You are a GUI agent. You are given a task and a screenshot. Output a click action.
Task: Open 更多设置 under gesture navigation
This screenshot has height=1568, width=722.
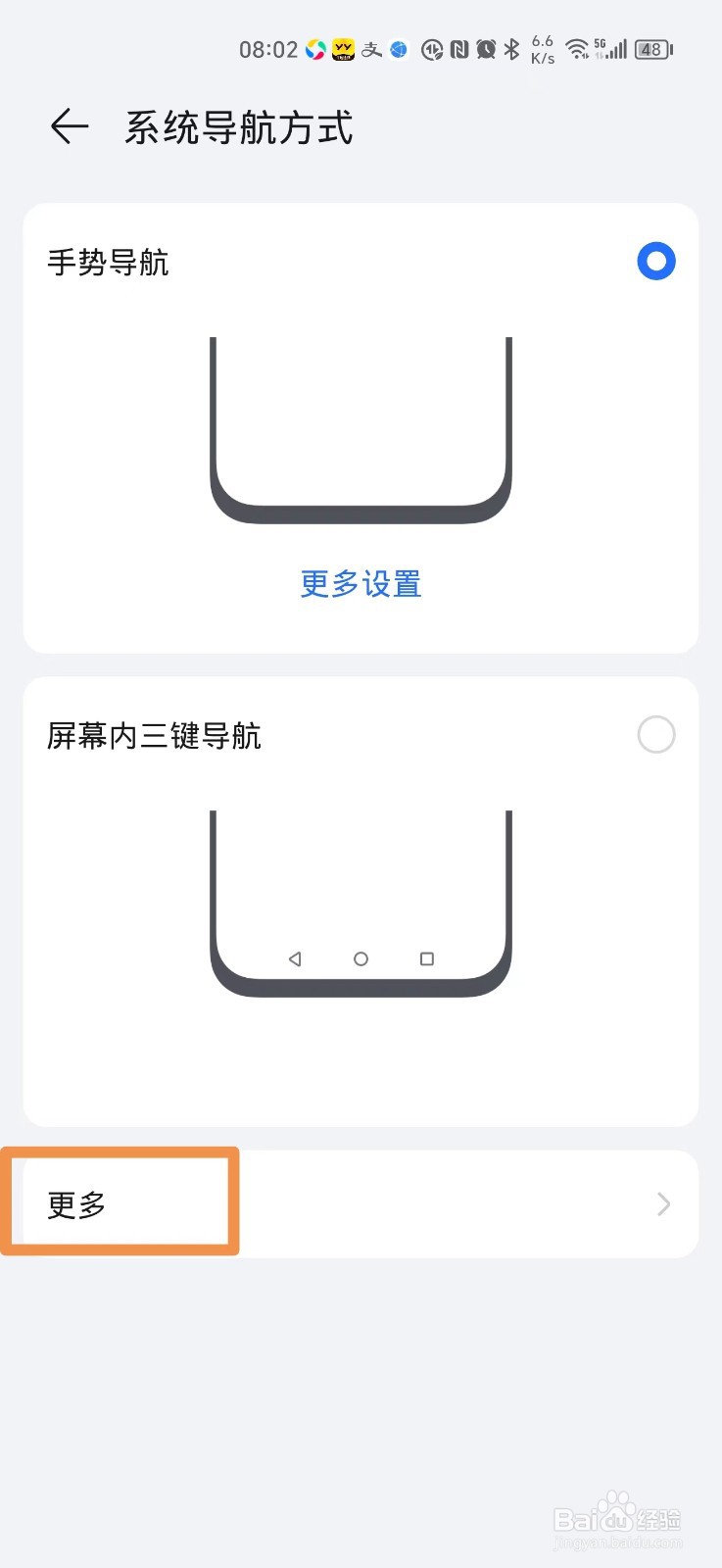click(361, 584)
